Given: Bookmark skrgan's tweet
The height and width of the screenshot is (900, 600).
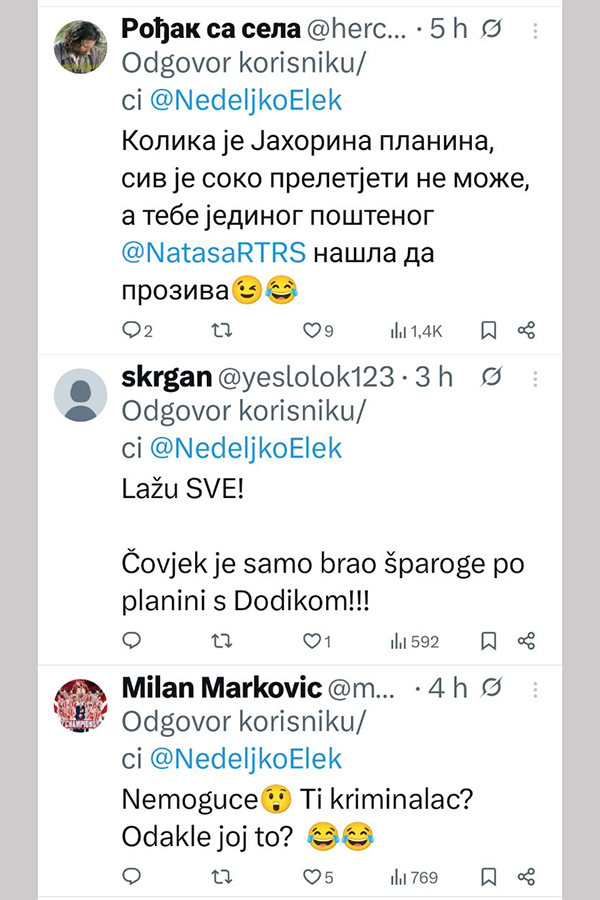Looking at the screenshot, I should pyautogui.click(x=489, y=640).
